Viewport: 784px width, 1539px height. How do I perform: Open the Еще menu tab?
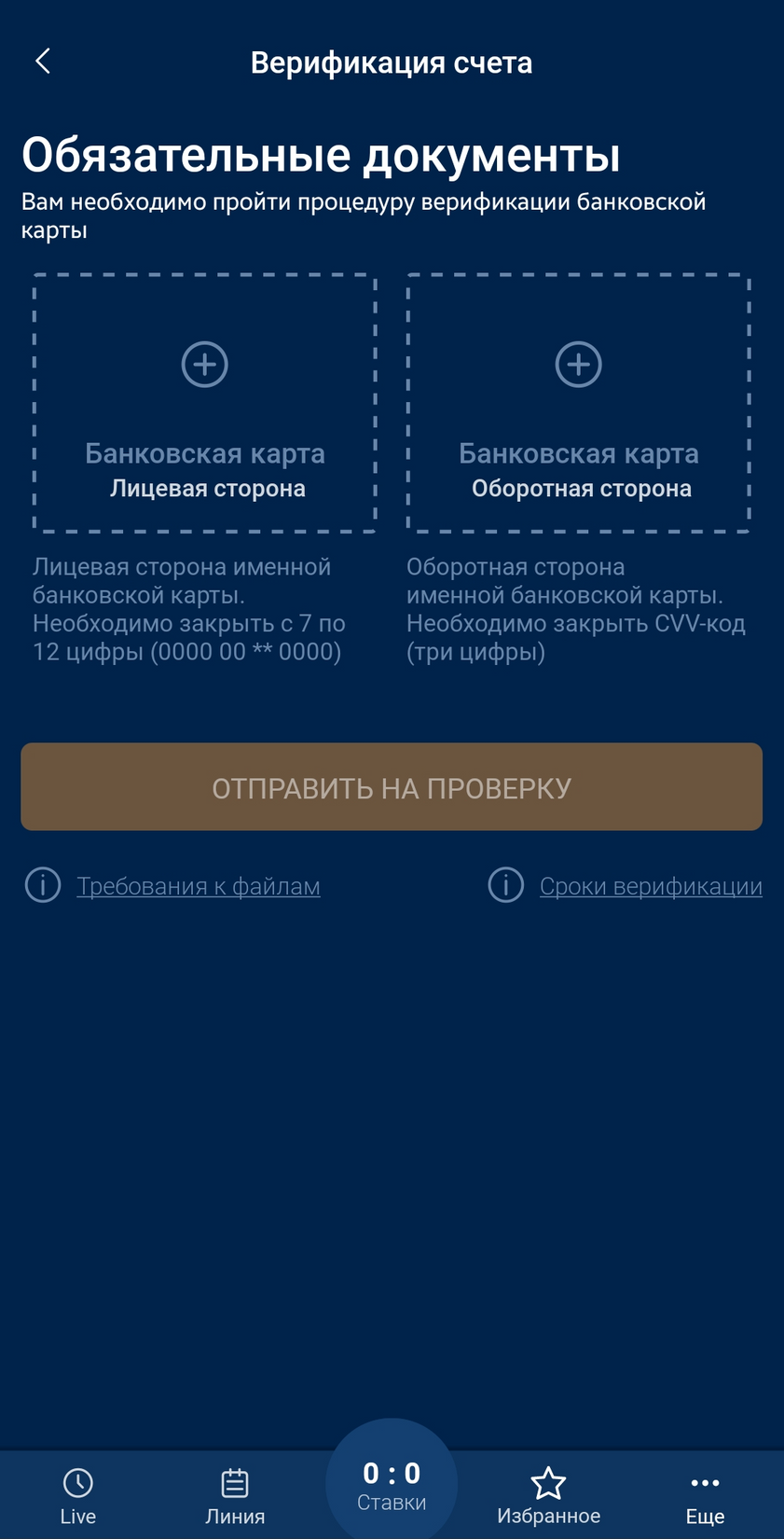705,1495
